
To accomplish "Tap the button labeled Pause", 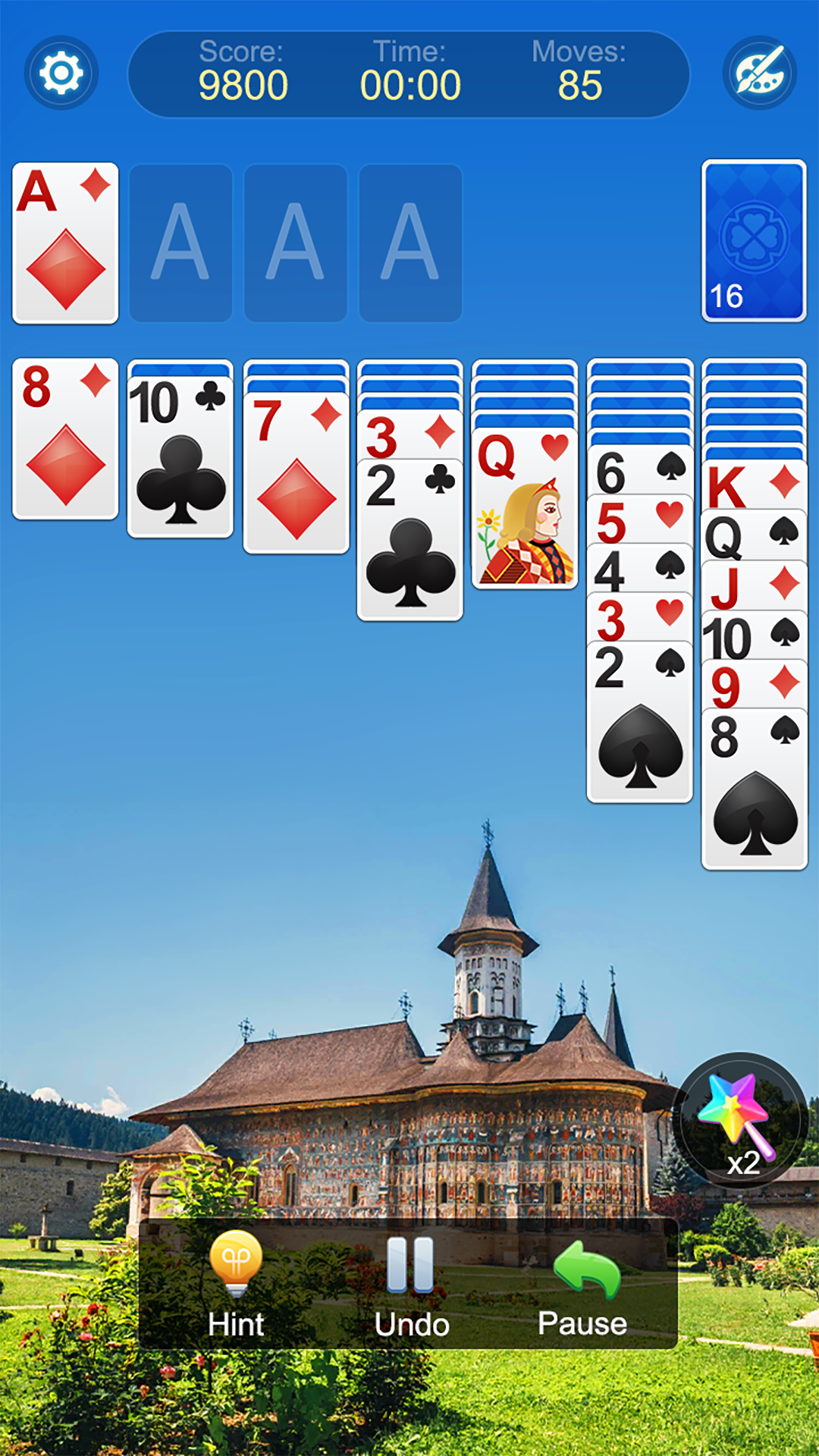I will 582,1285.
